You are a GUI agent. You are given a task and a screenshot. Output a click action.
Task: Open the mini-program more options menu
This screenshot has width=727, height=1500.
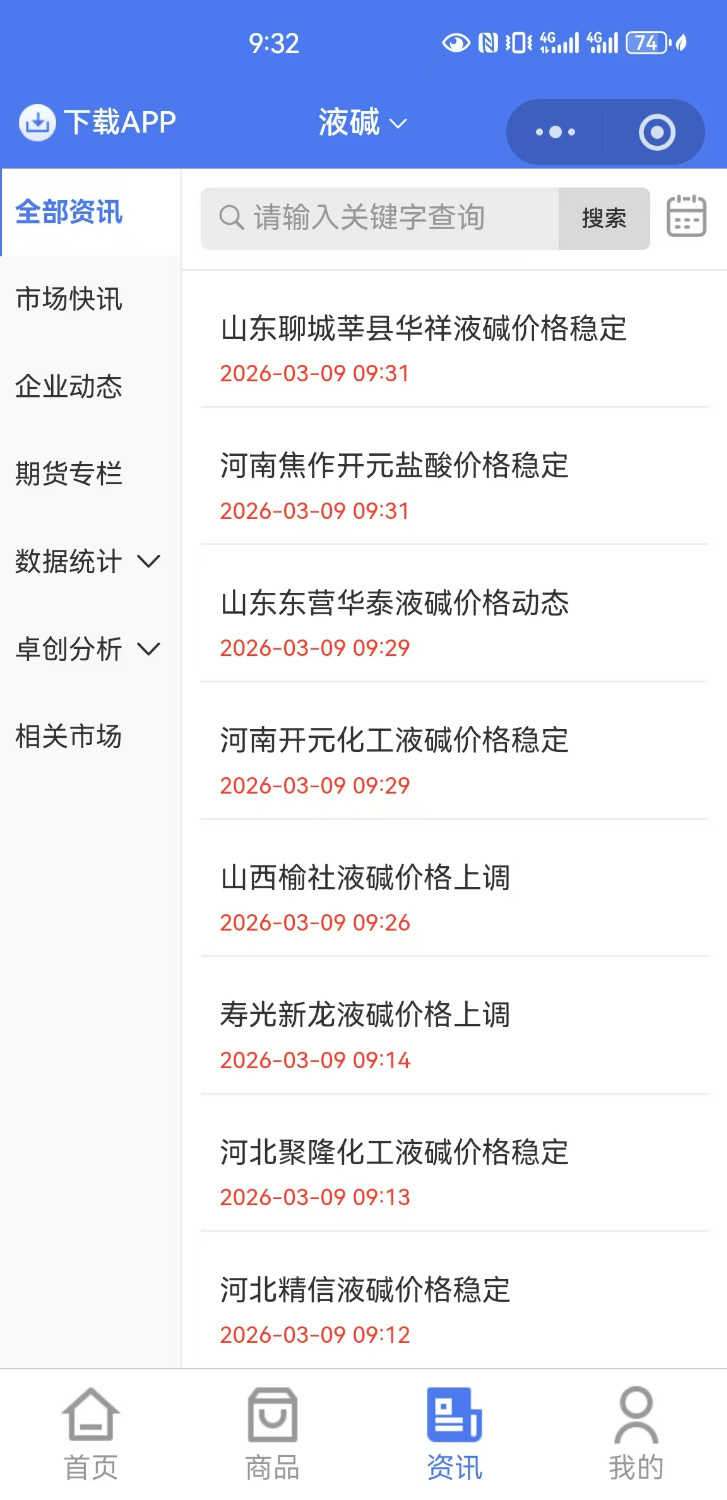coord(556,132)
